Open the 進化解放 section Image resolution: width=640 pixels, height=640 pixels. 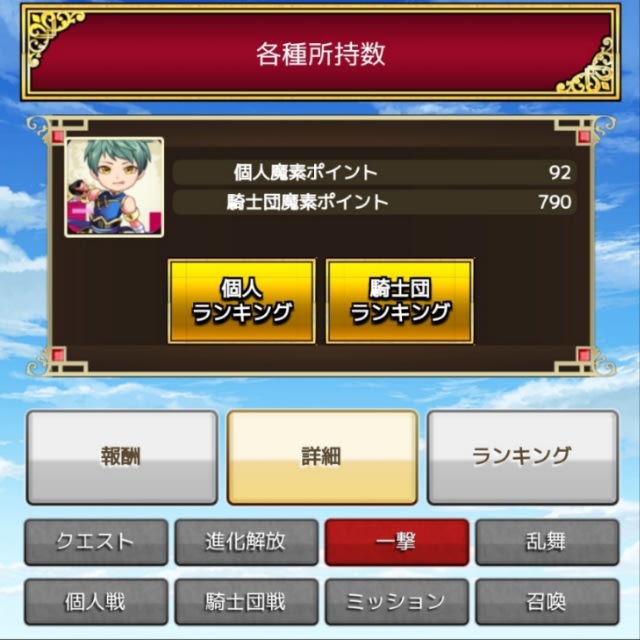click(x=245, y=542)
